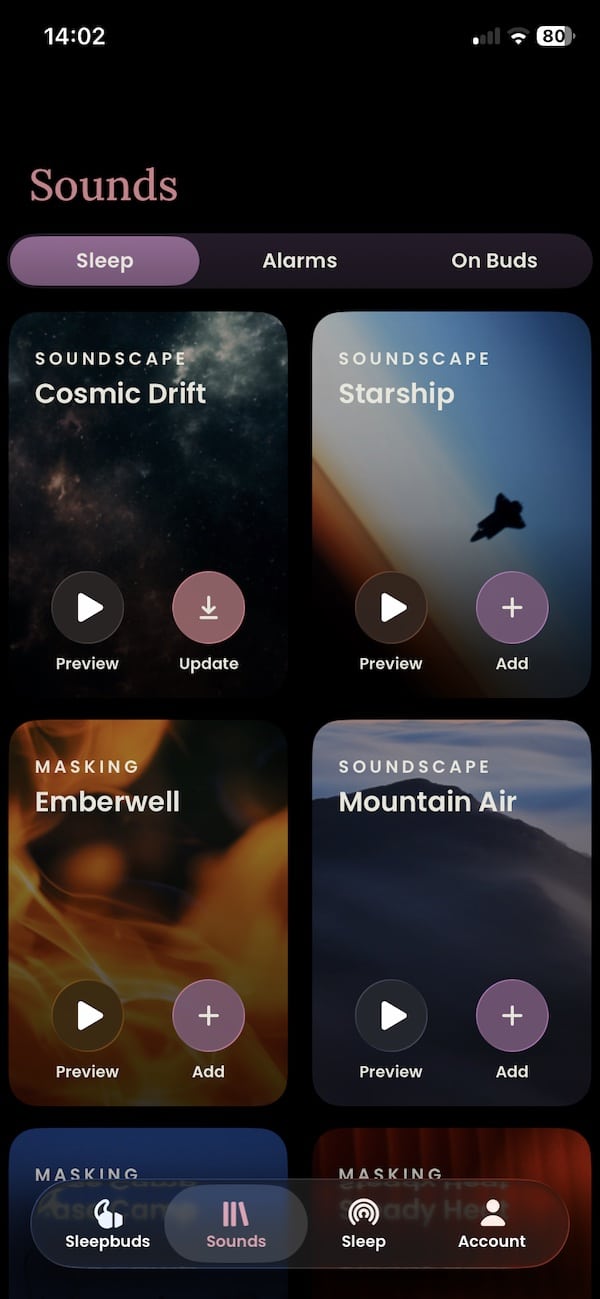Image resolution: width=600 pixels, height=1299 pixels.
Task: Play the Mountain Air preview
Action: (x=391, y=1015)
